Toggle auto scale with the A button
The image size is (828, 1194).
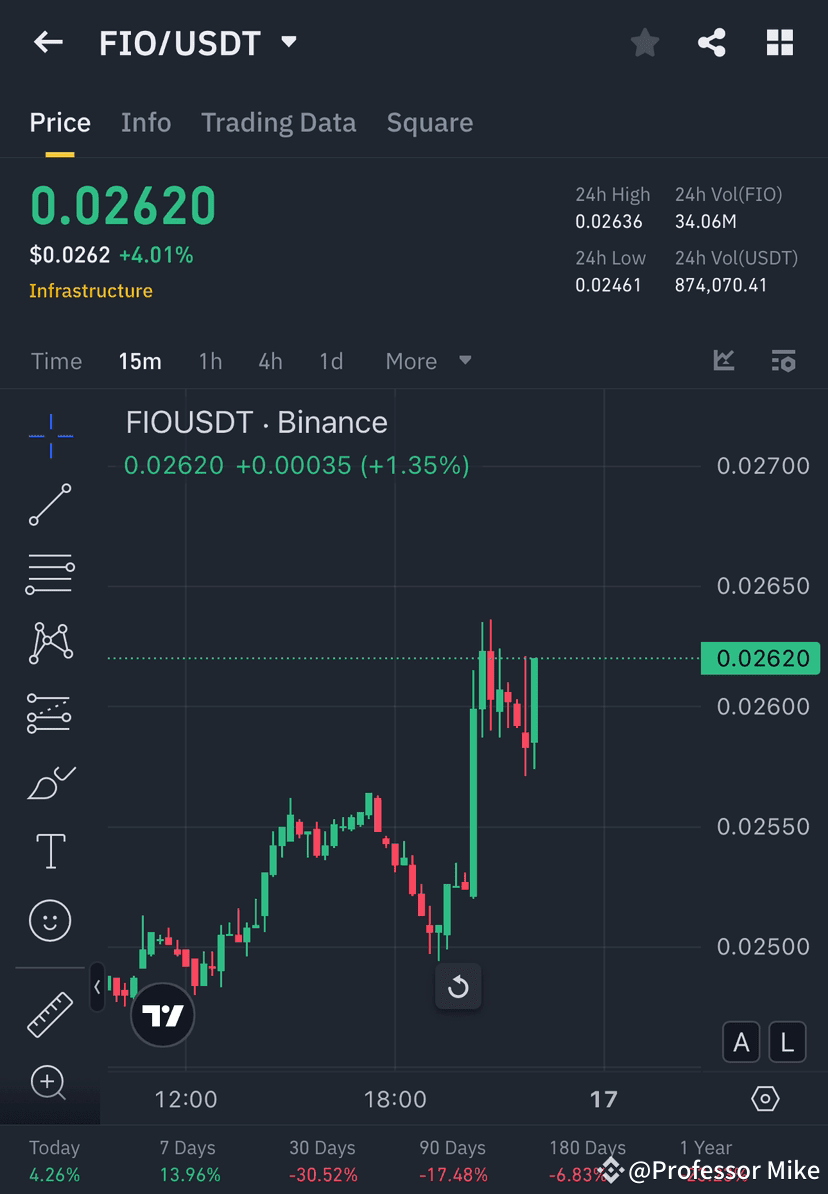click(741, 1042)
